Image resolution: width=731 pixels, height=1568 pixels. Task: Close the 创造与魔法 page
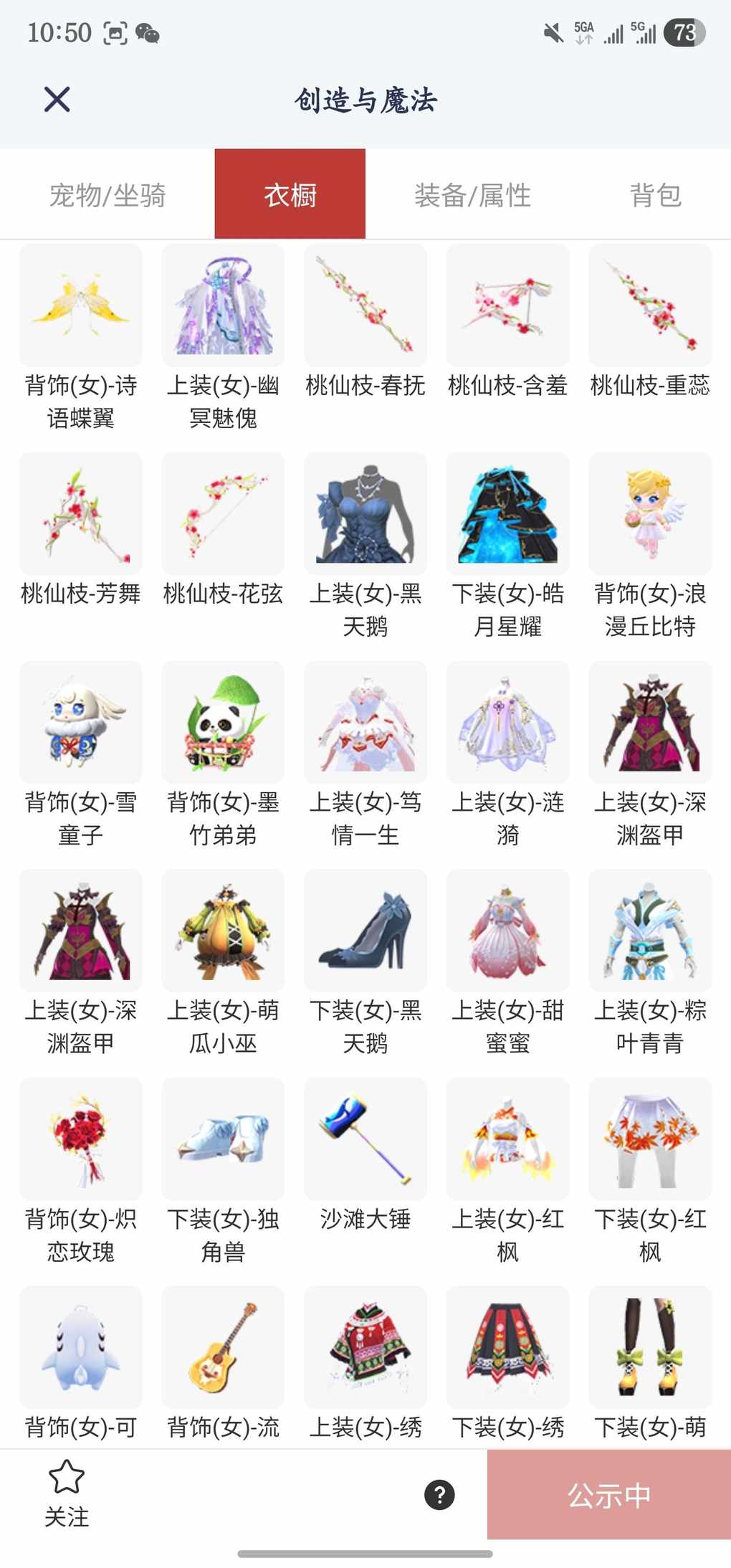(x=57, y=100)
